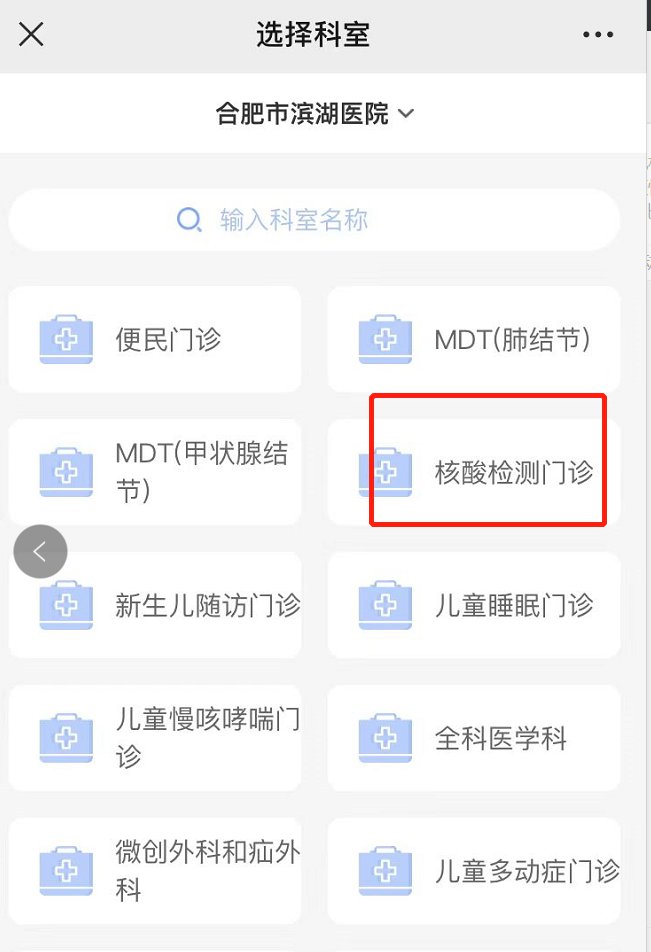Choose 微创外科和疝外科 department
Viewport: 651px width, 952px height.
155,871
